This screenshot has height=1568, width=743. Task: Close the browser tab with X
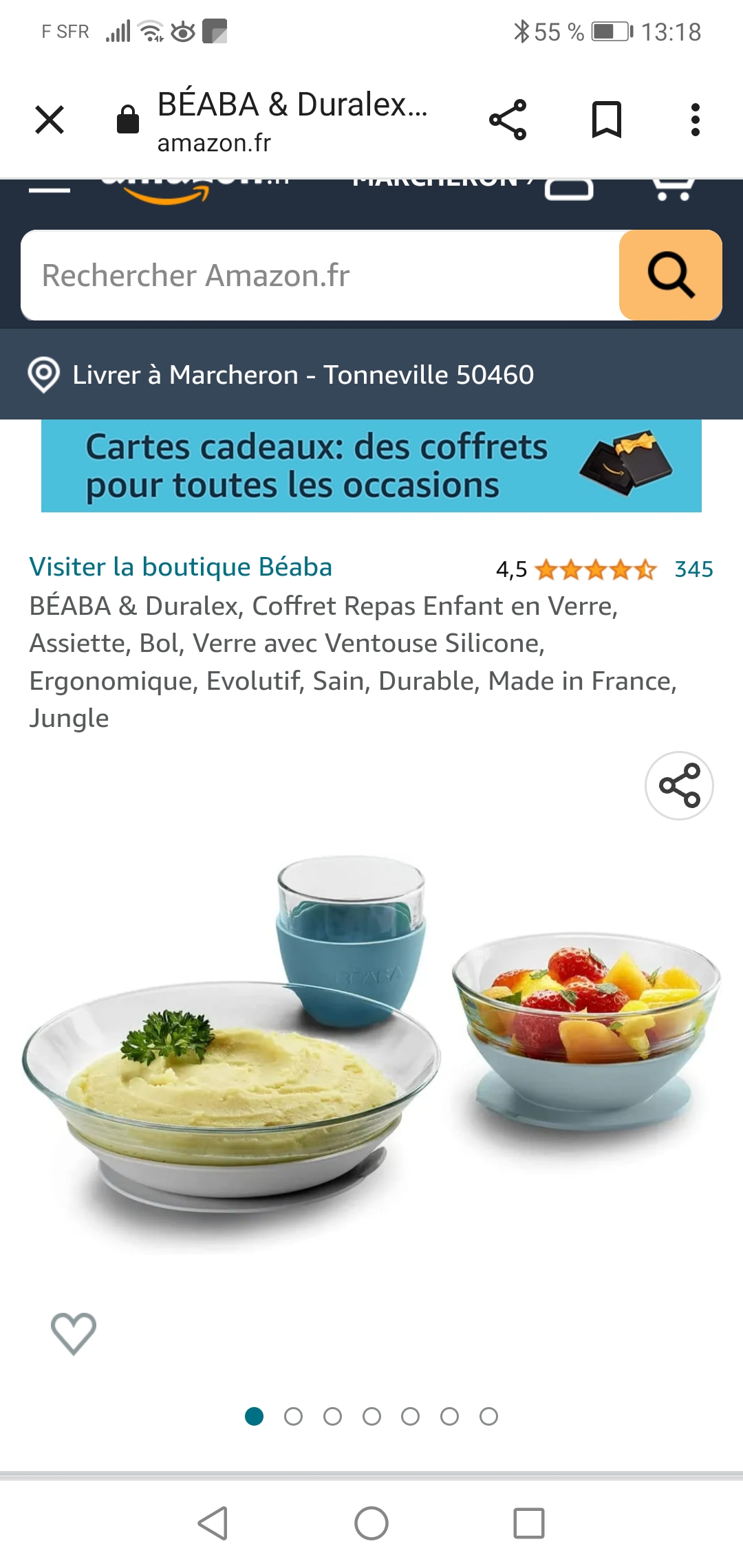click(50, 120)
